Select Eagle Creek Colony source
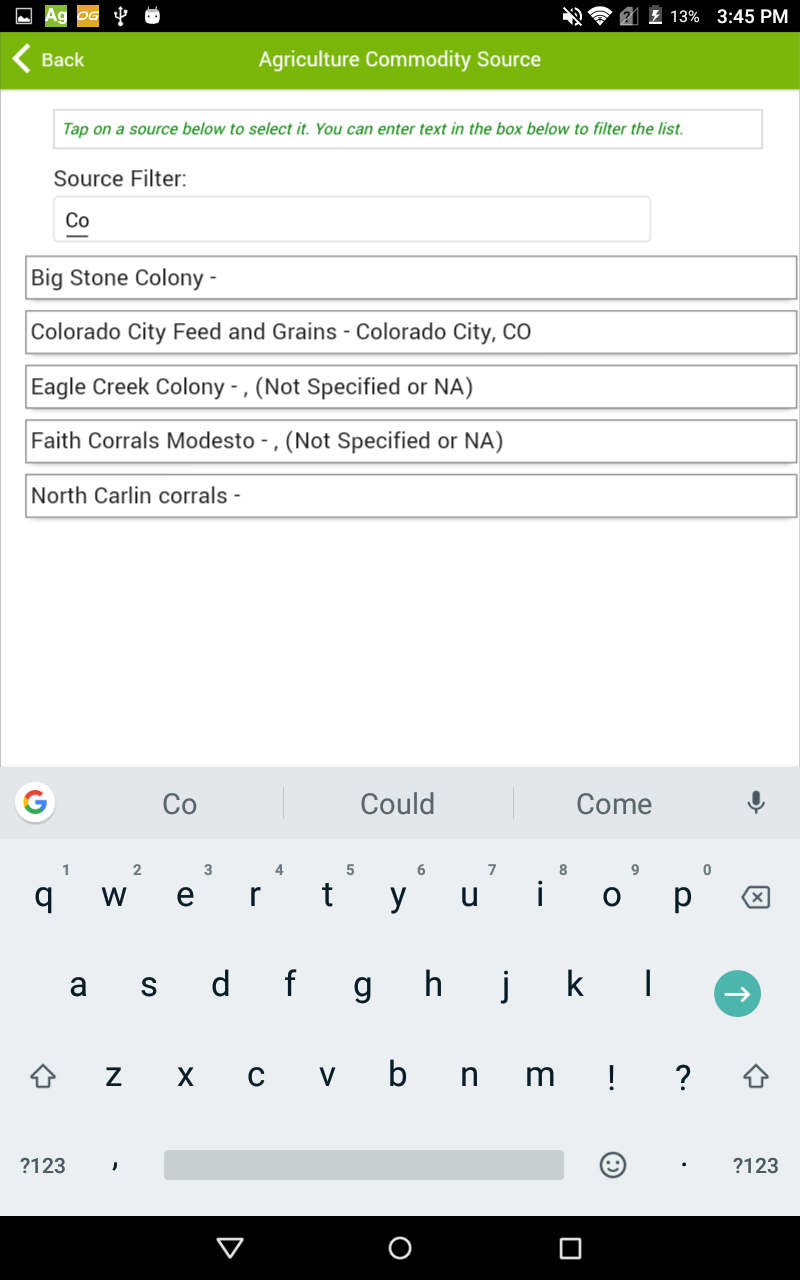This screenshot has height=1280, width=800. [411, 387]
